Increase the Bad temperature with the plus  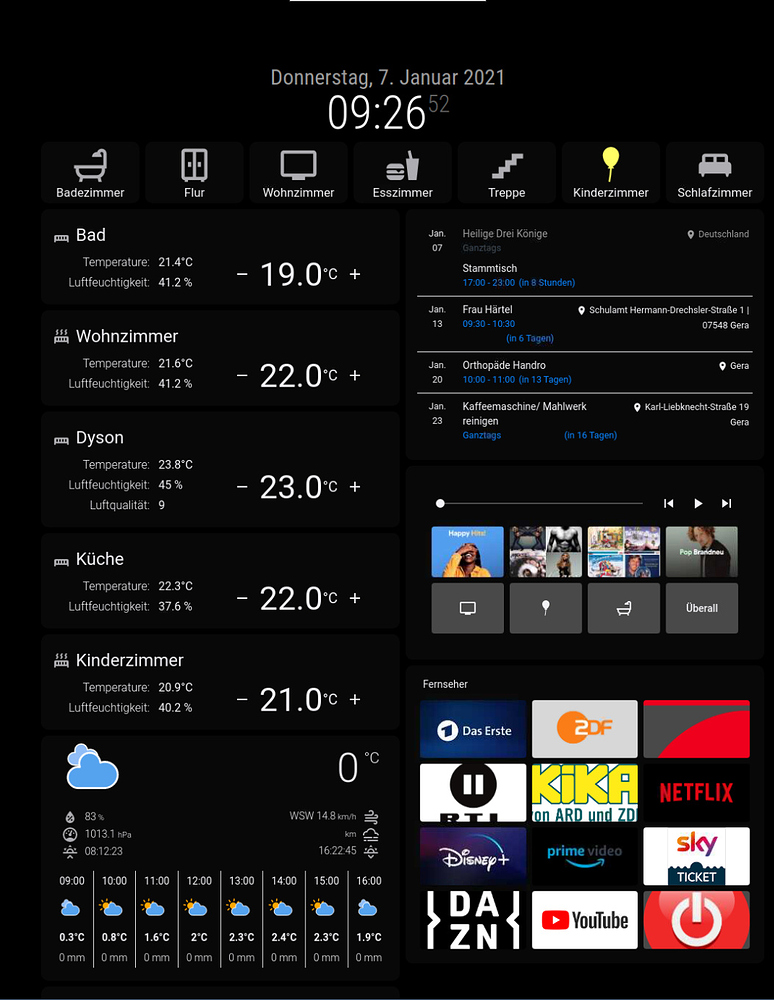(x=354, y=273)
